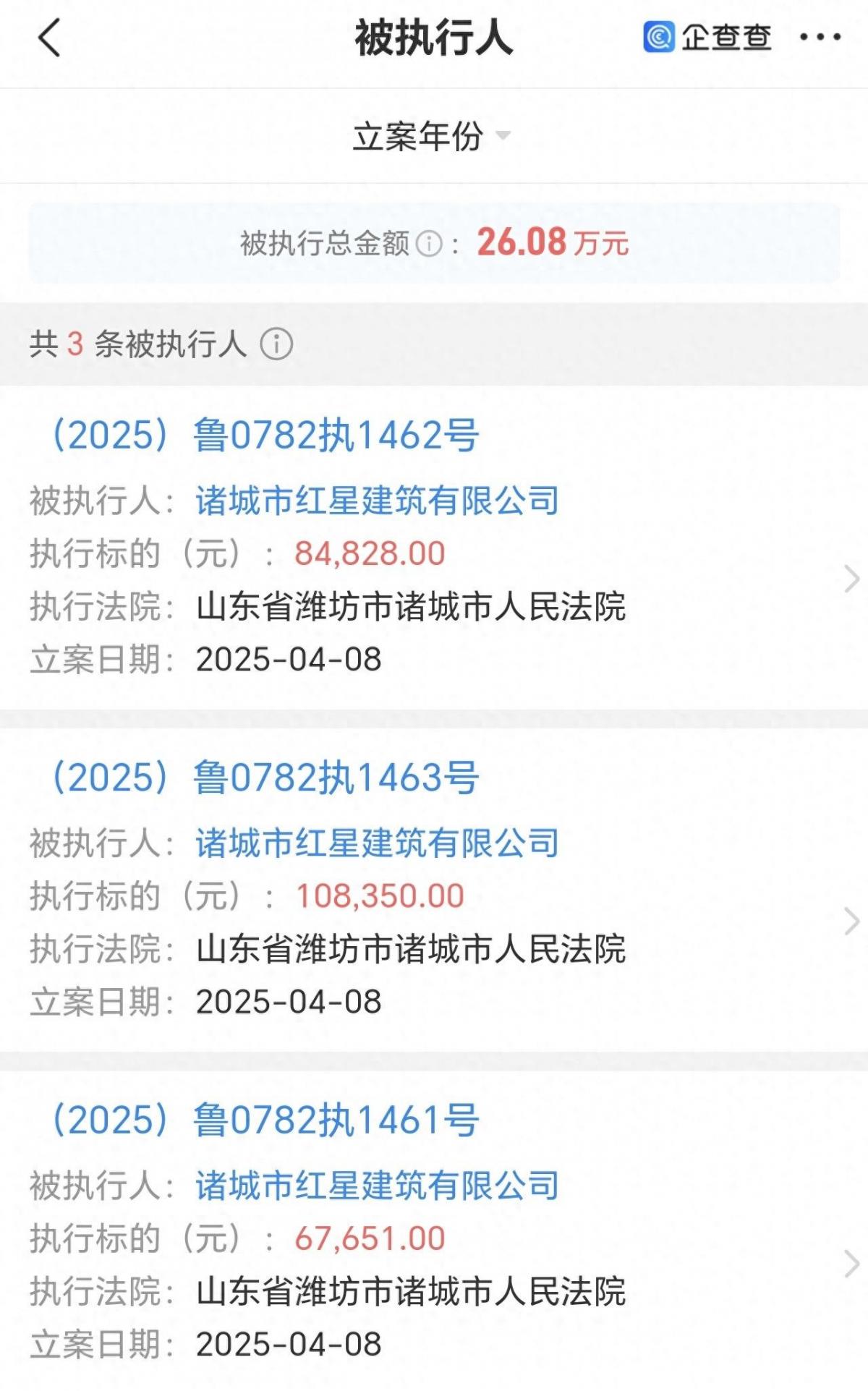Open company link in the 67,651.00 case
Viewport: 868px width, 1391px height.
[x=378, y=1186]
